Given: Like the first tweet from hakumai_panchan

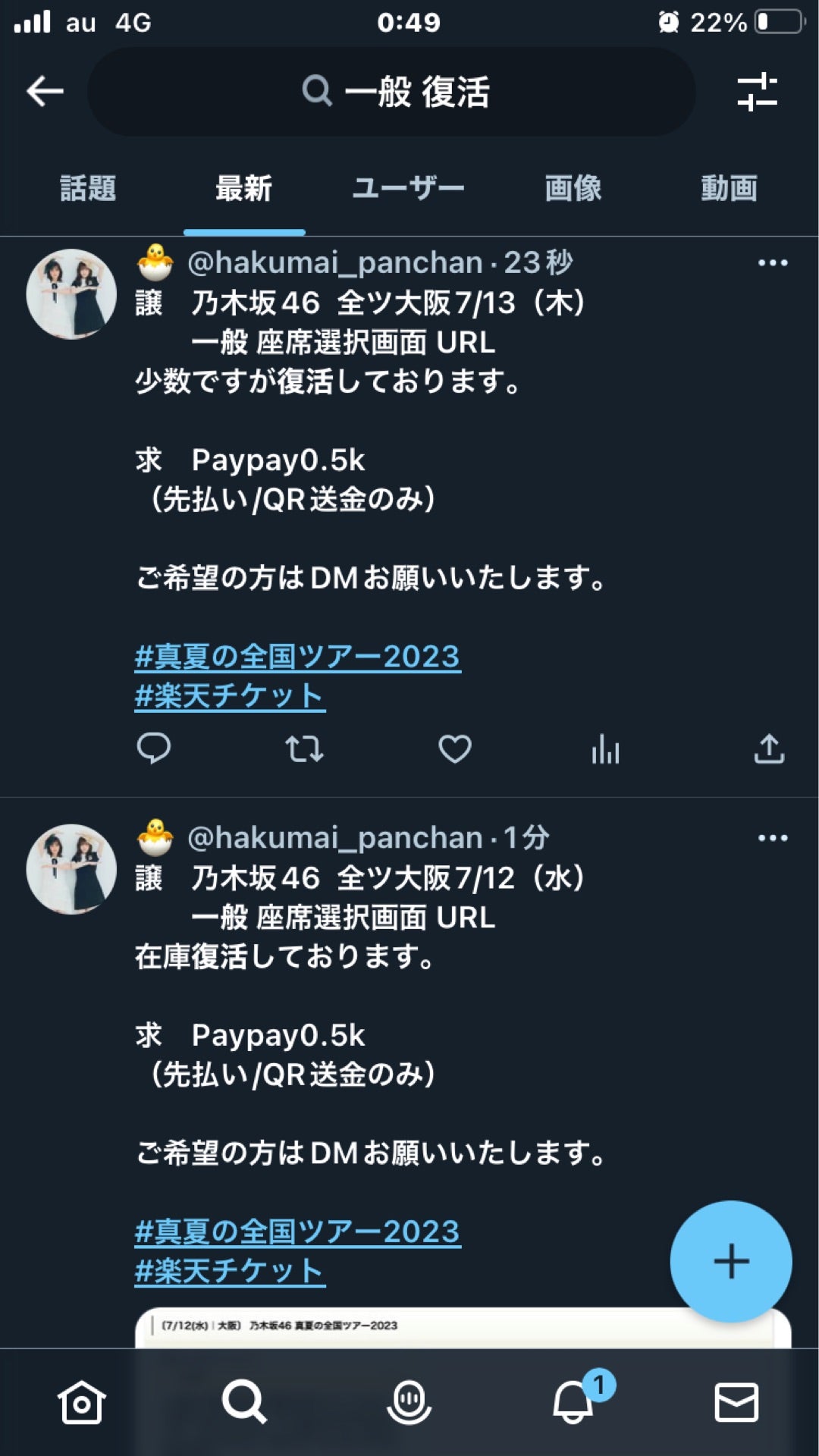Looking at the screenshot, I should click(455, 751).
